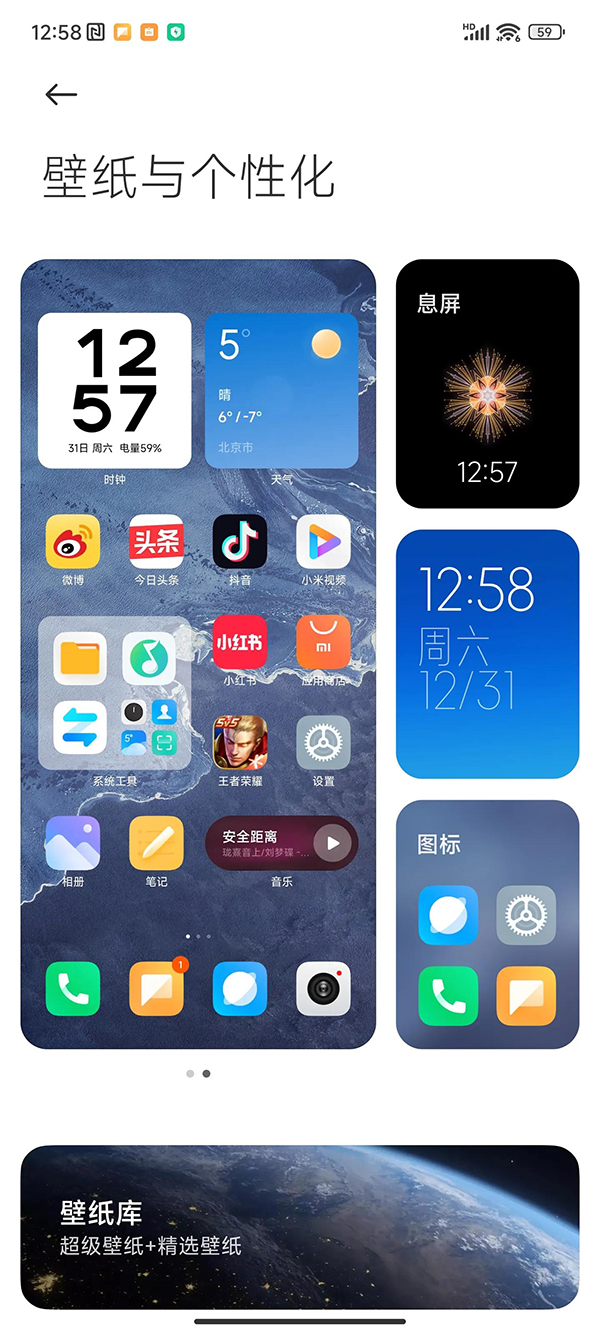Open the 图标 icon style card
The width and height of the screenshot is (600, 1333).
coord(487,924)
